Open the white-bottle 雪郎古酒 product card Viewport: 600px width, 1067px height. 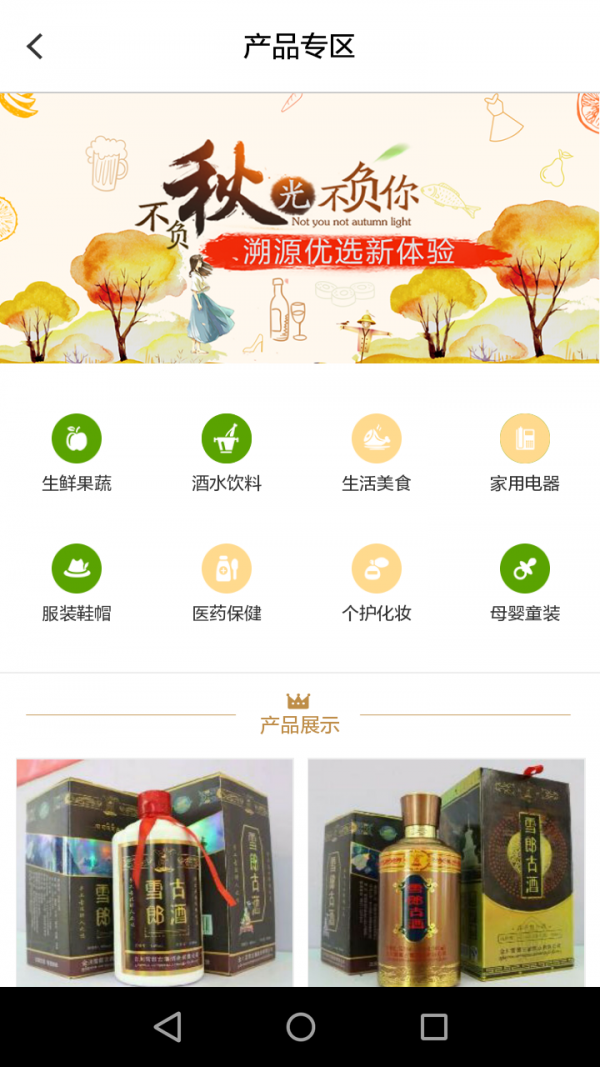click(x=155, y=872)
